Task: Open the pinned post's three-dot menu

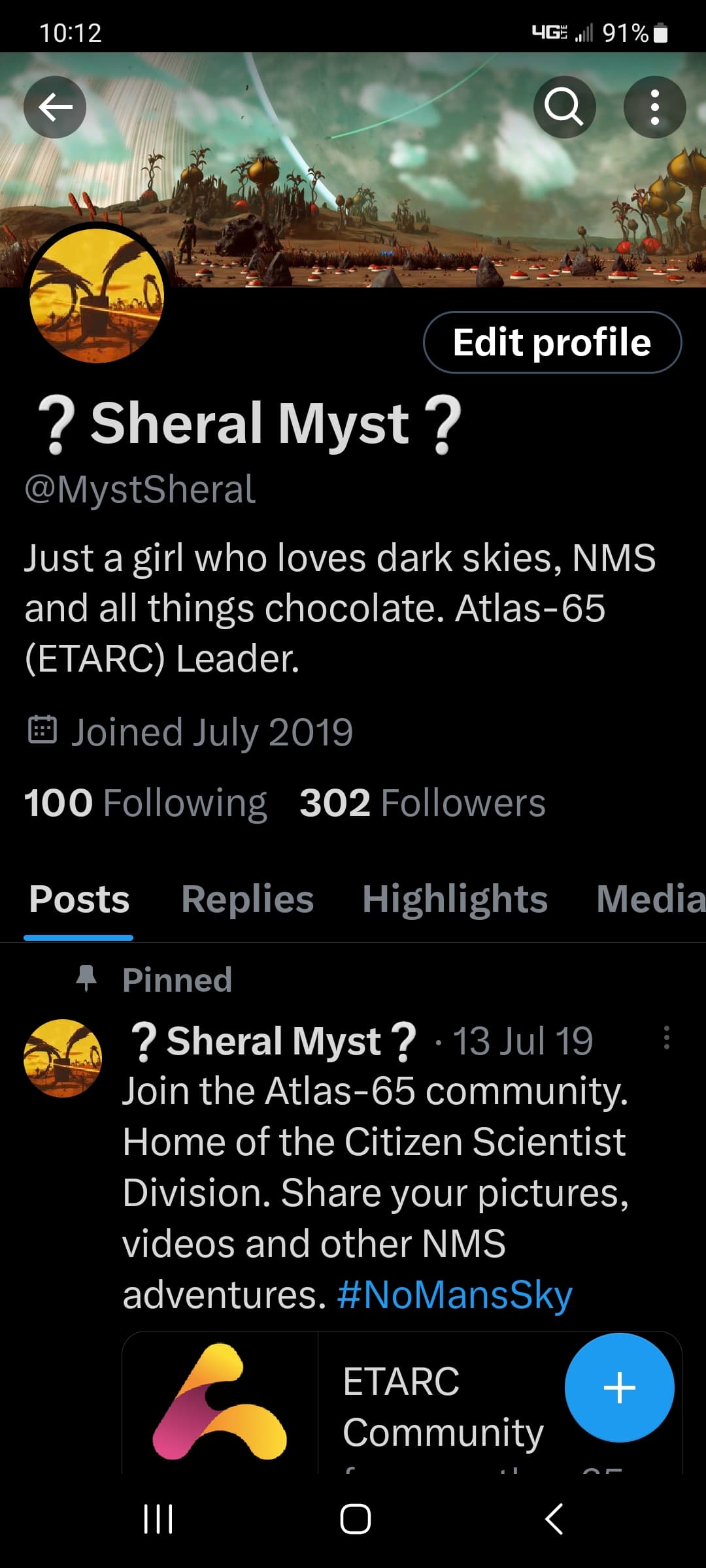Action: pyautogui.click(x=666, y=1038)
